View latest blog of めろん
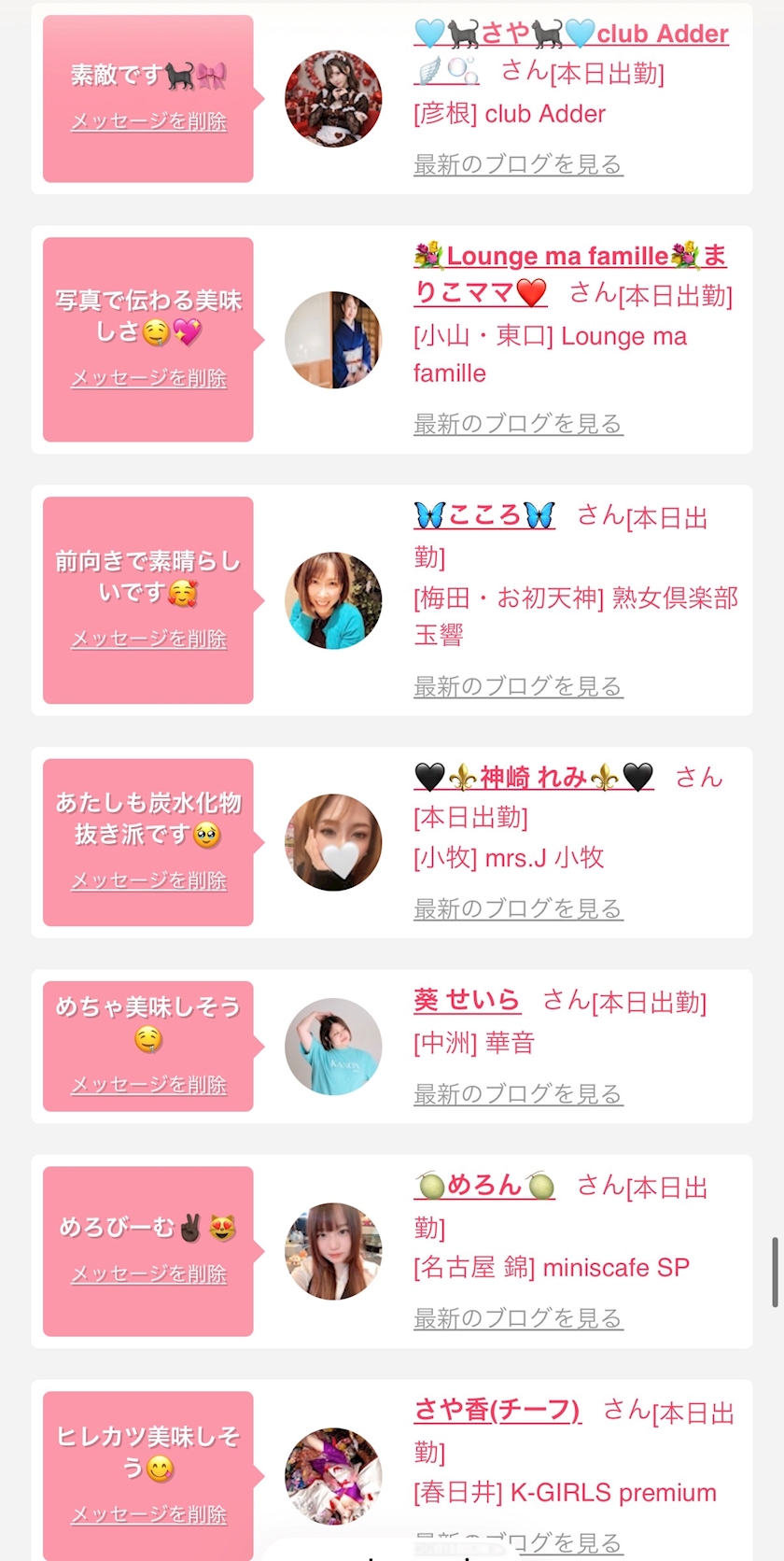This screenshot has height=1561, width=784. (x=518, y=1318)
